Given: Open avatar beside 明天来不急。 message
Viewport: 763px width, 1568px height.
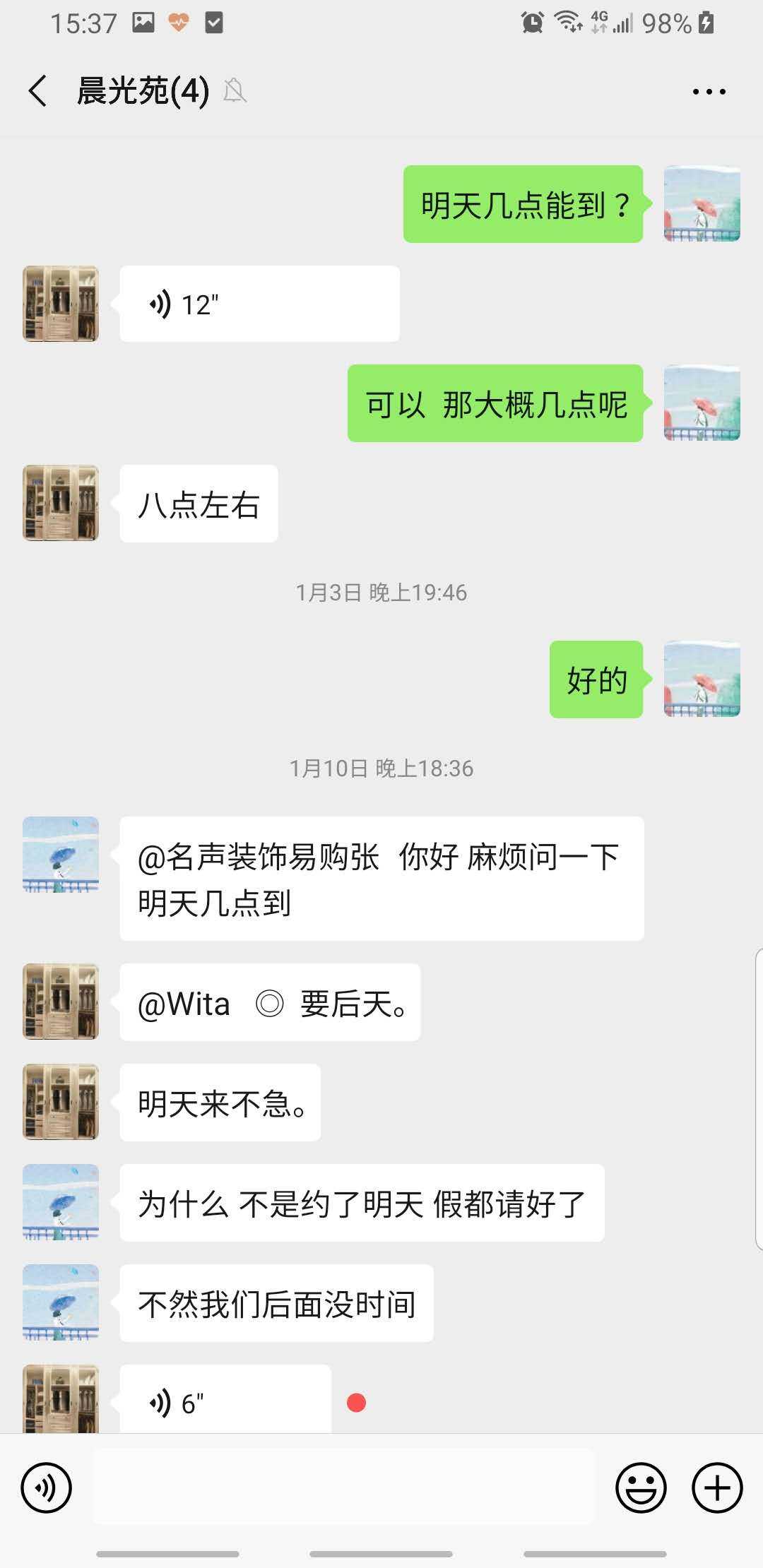Looking at the screenshot, I should coord(61,1103).
